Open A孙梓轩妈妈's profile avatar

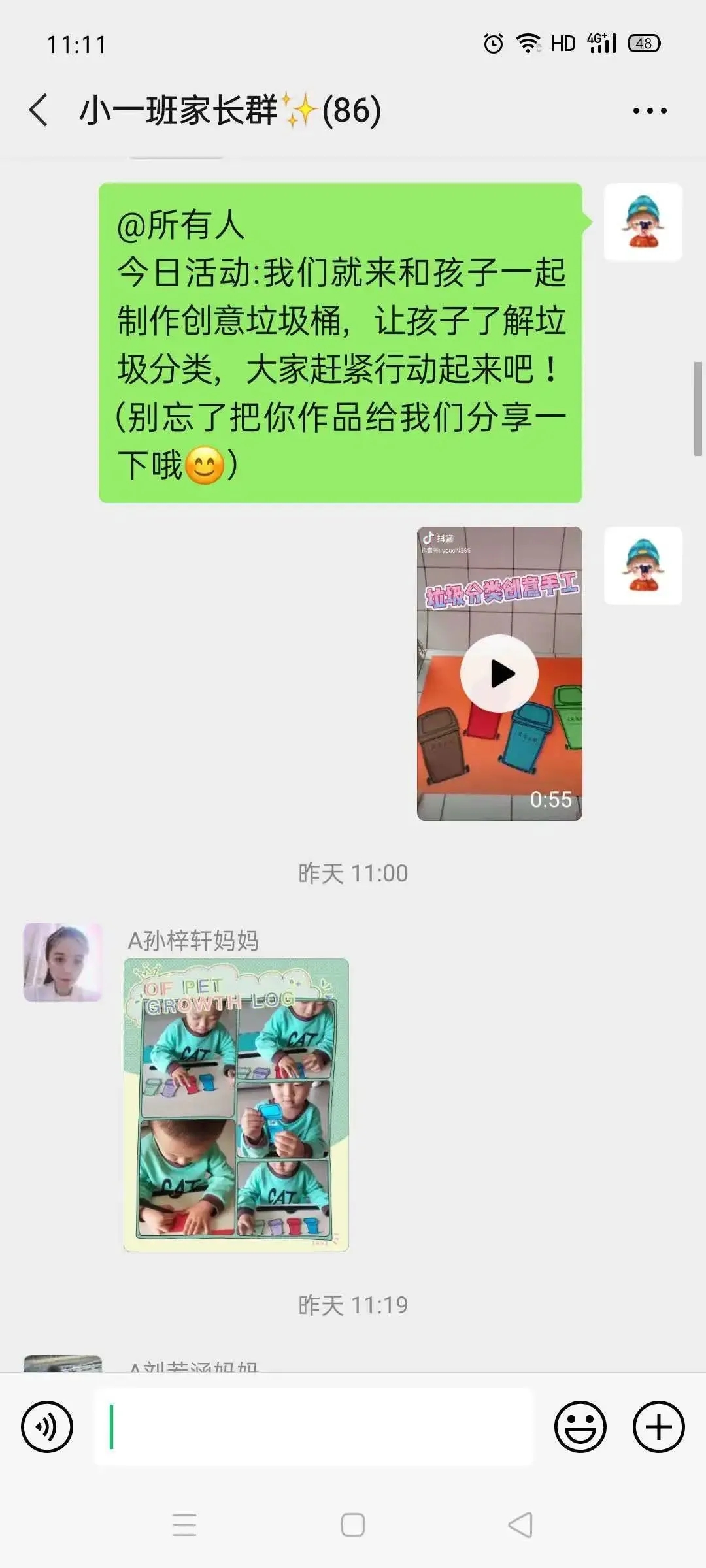point(63,962)
